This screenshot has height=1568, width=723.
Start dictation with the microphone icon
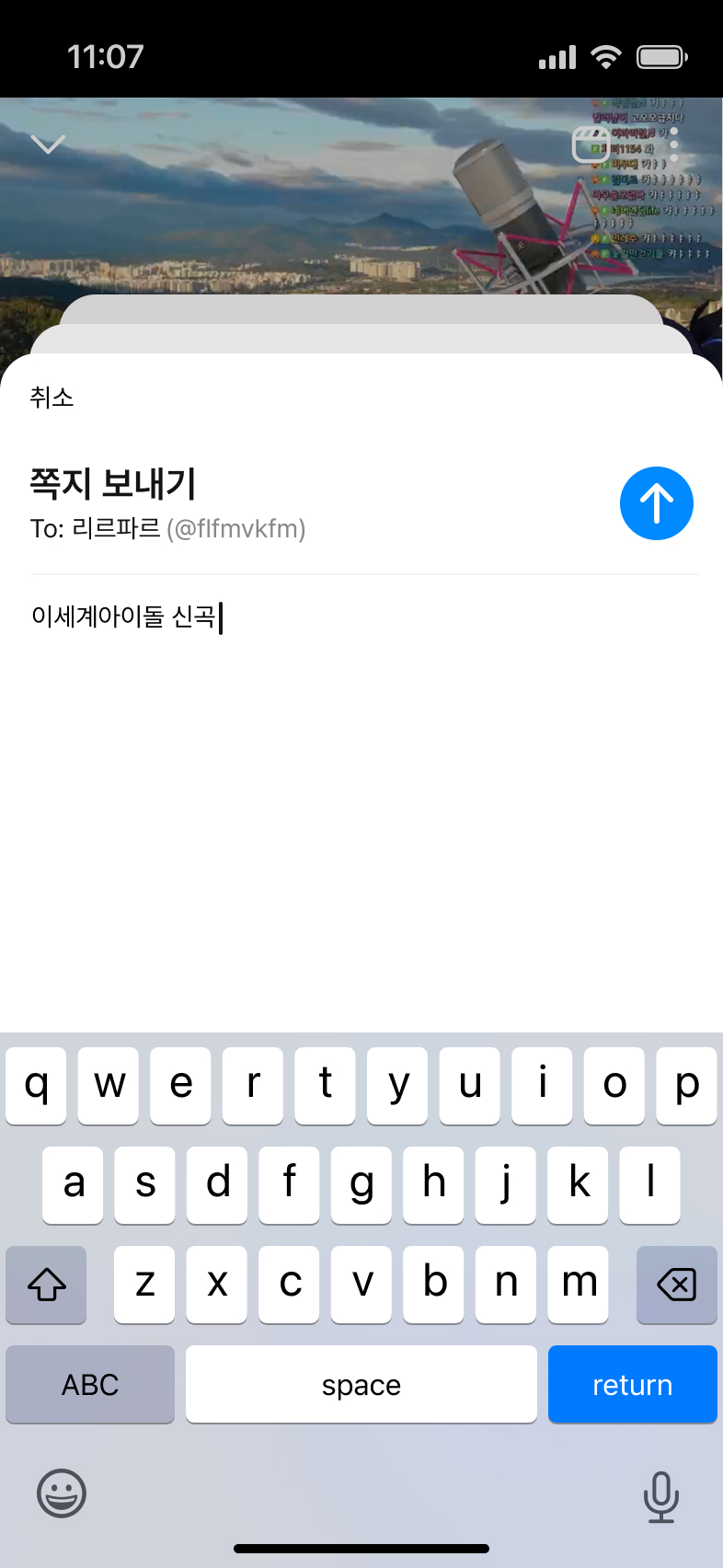pyautogui.click(x=660, y=1496)
